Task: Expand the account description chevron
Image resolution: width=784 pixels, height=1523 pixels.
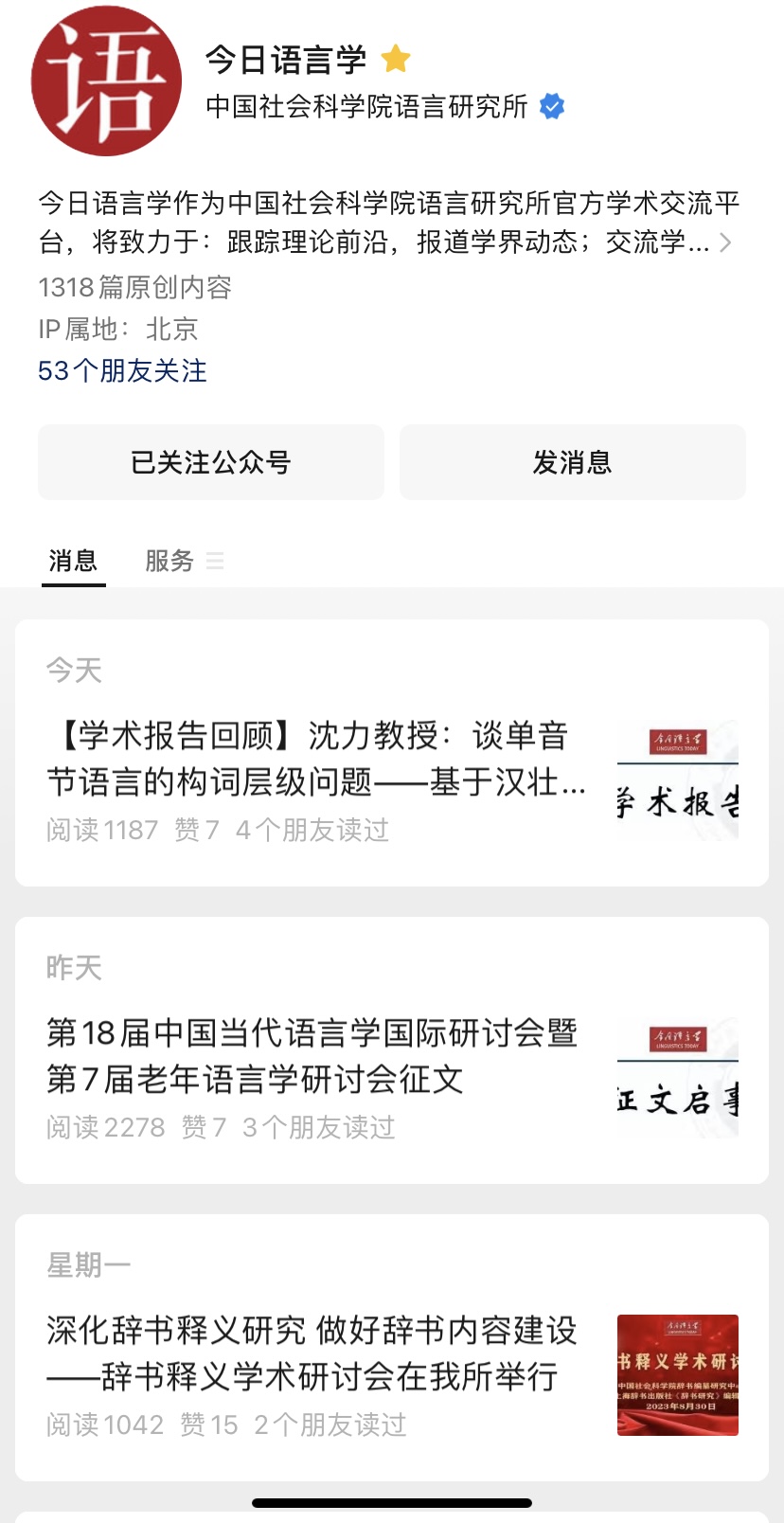Action: point(725,242)
